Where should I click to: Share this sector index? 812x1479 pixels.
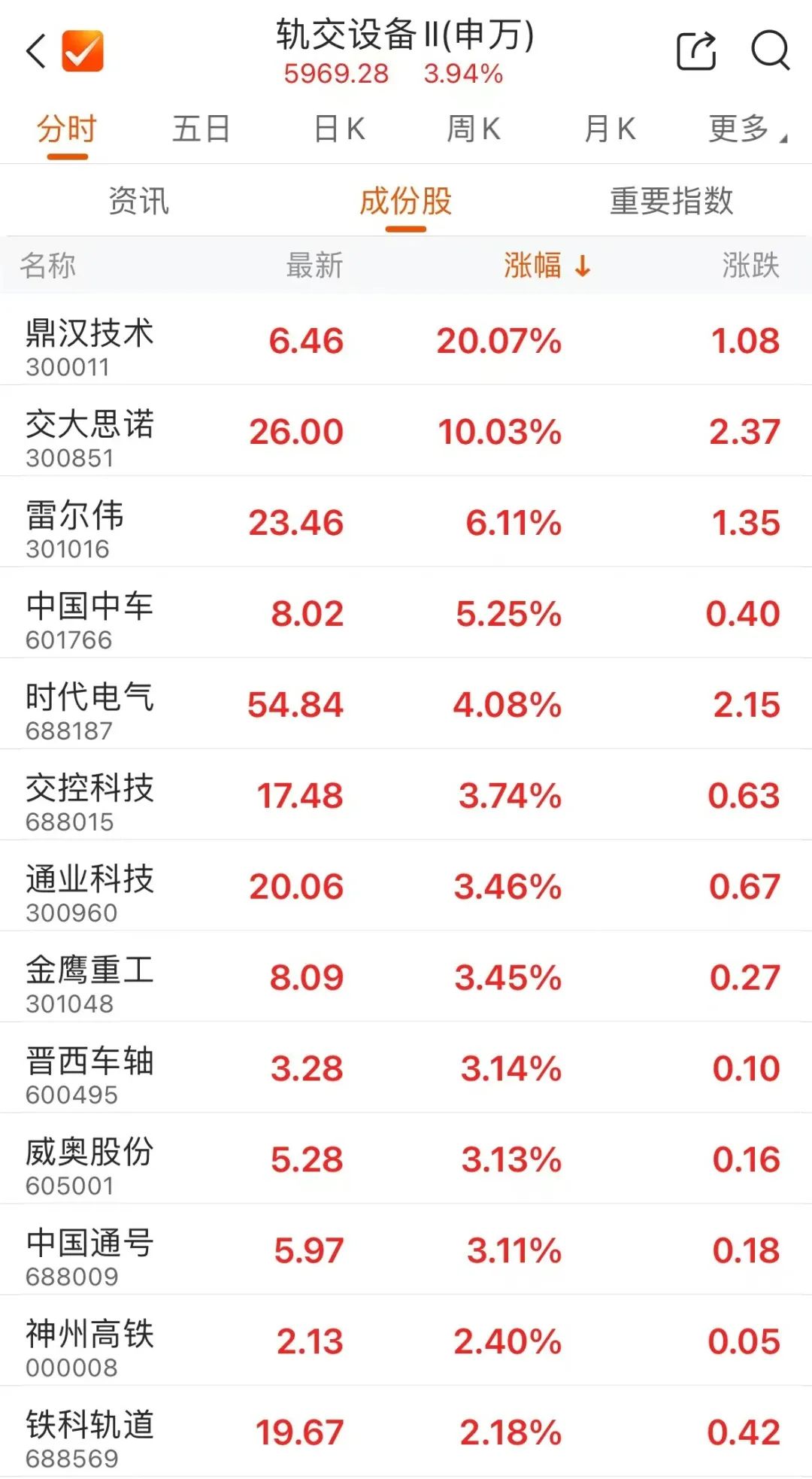click(x=695, y=51)
